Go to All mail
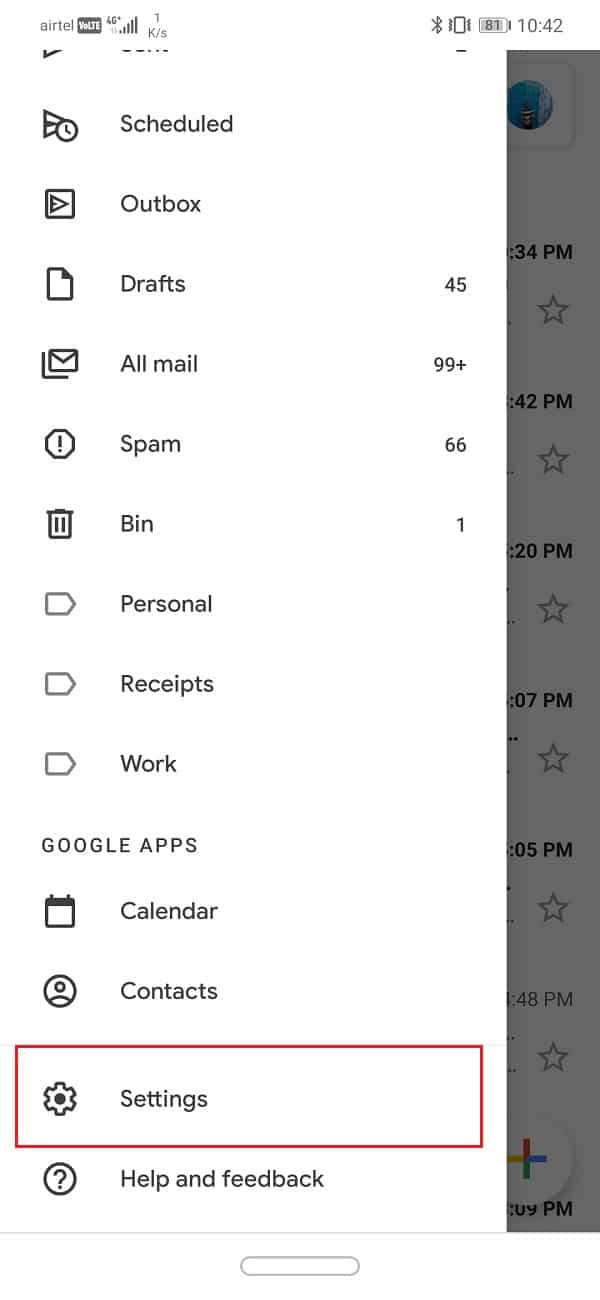 point(252,364)
